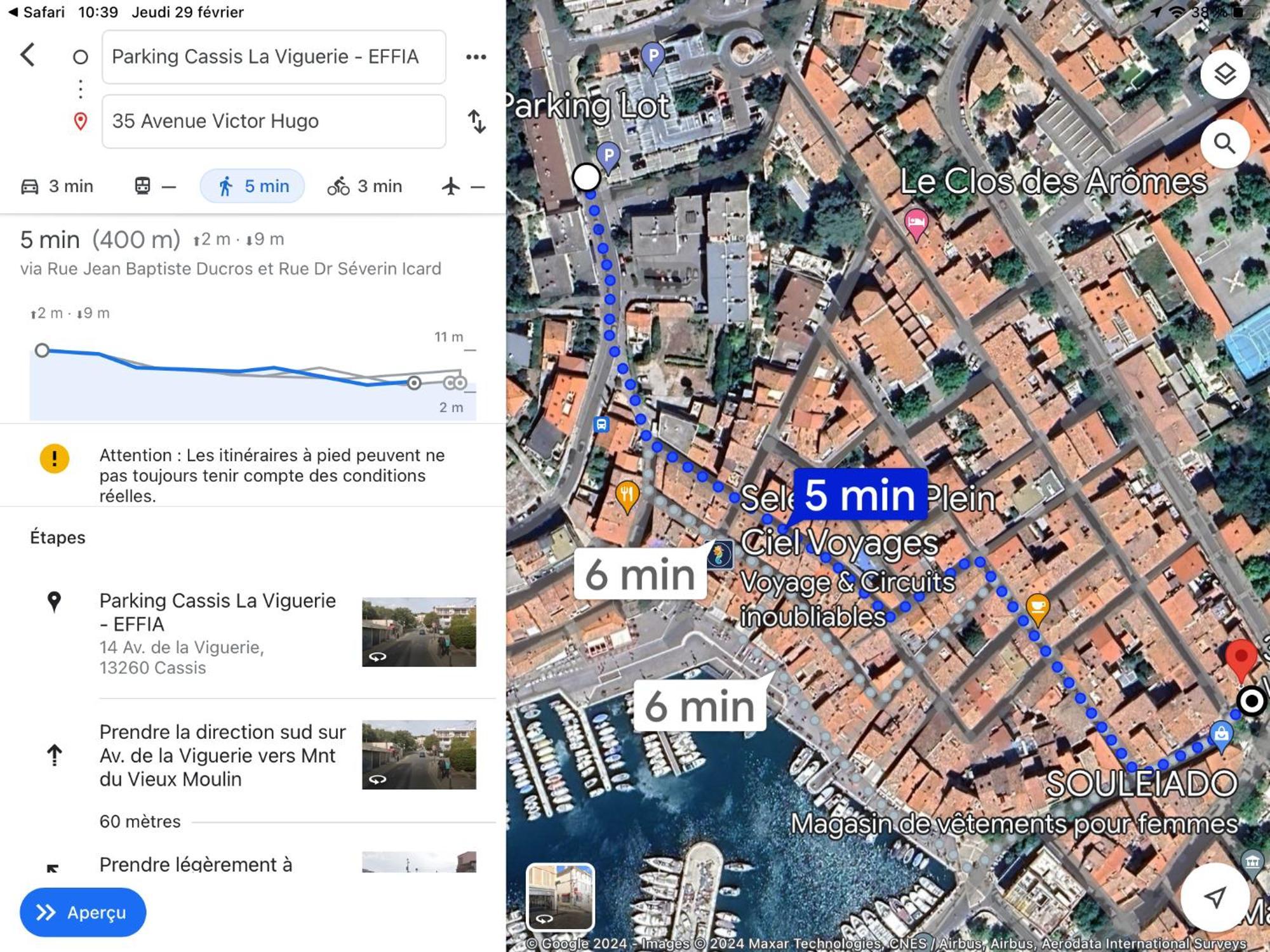
Task: Open Street View thumbnail on the map
Action: pyautogui.click(x=560, y=897)
